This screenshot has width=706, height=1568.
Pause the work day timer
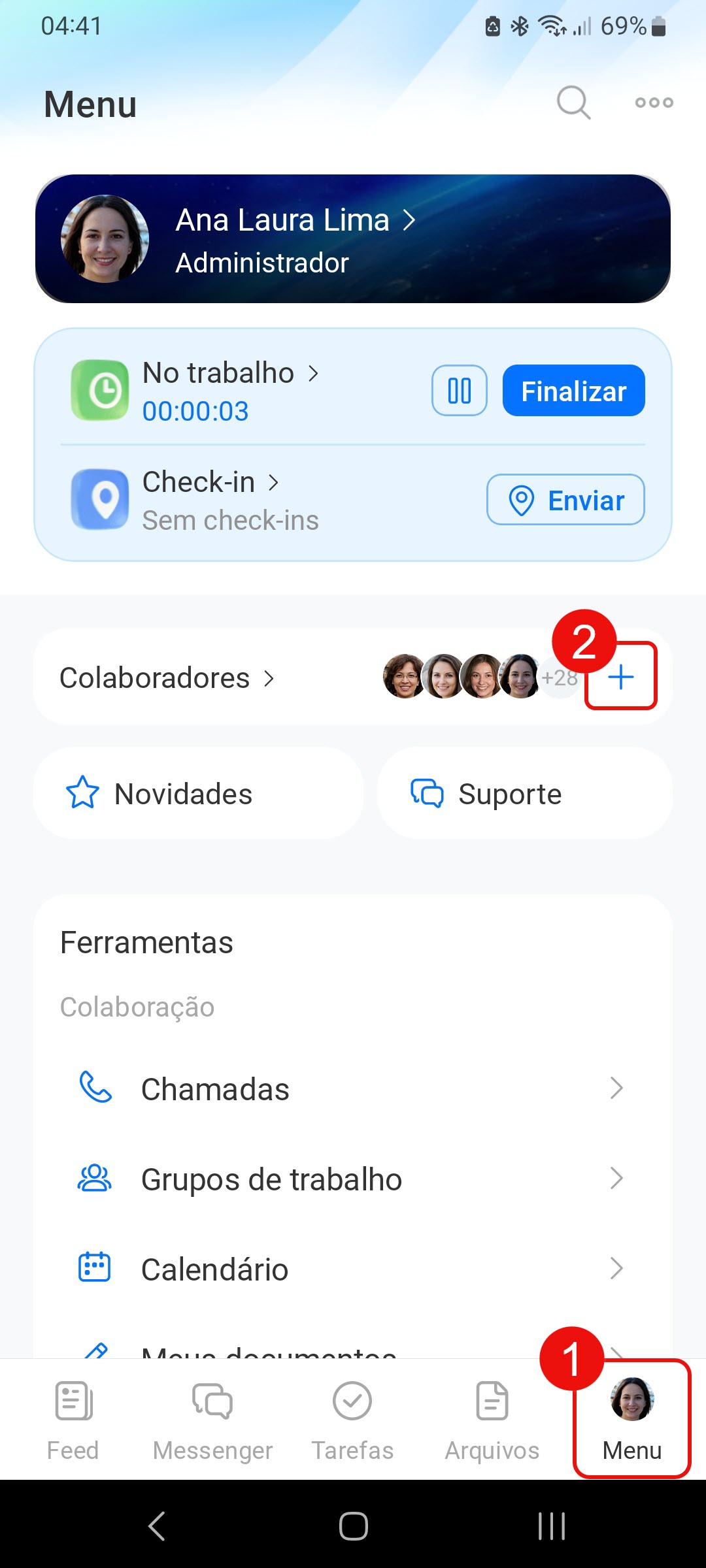[x=459, y=391]
